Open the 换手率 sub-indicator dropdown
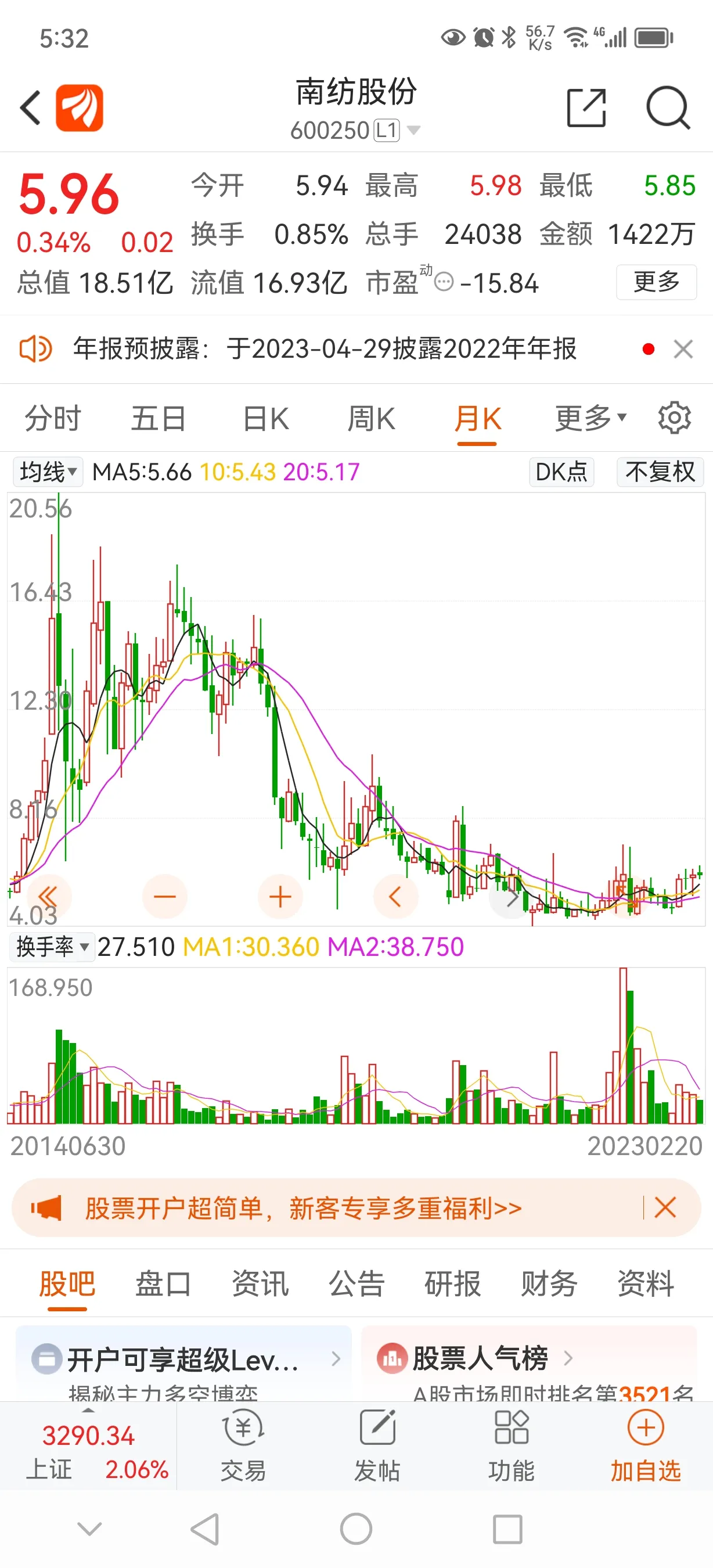This screenshot has width=713, height=1568. point(52,947)
